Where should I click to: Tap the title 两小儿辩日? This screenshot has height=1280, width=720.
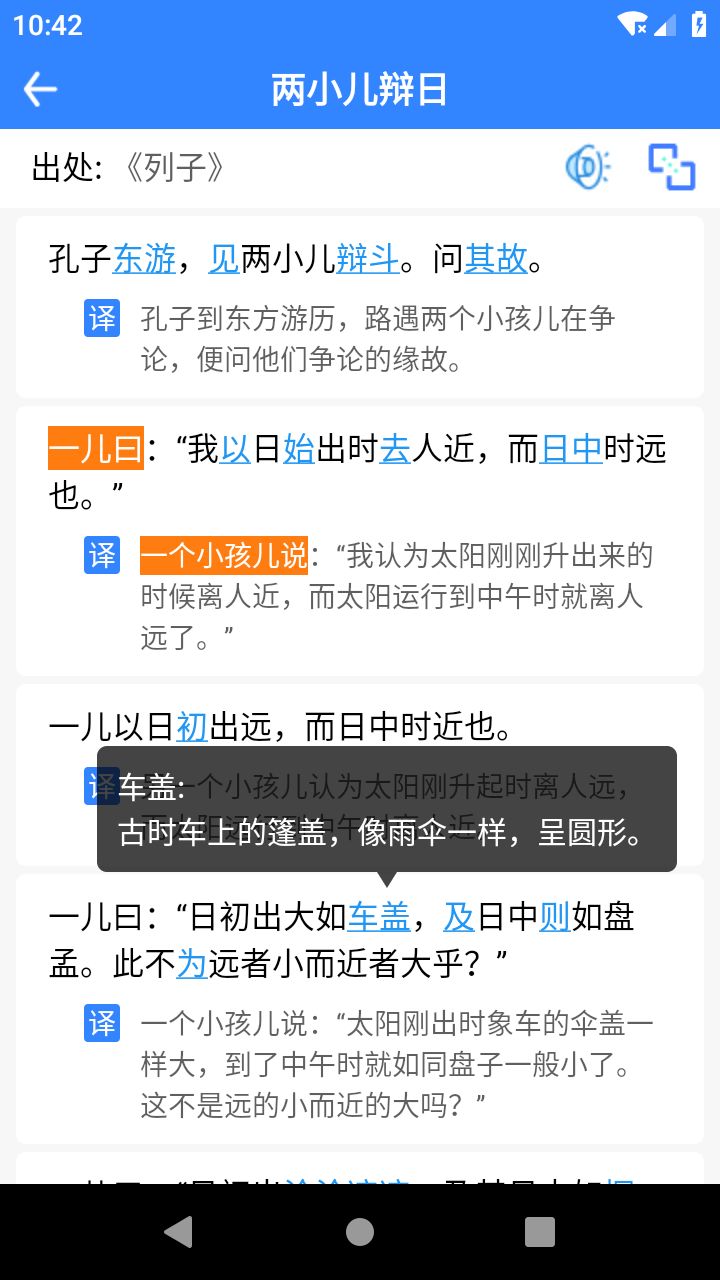[x=360, y=88]
